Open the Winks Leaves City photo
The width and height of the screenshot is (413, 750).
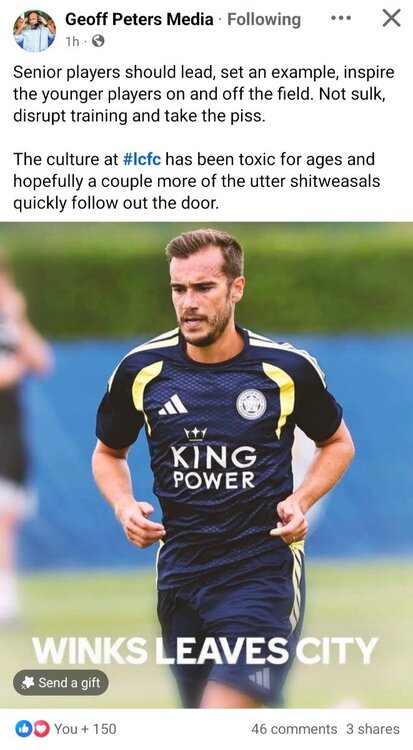click(x=206, y=465)
